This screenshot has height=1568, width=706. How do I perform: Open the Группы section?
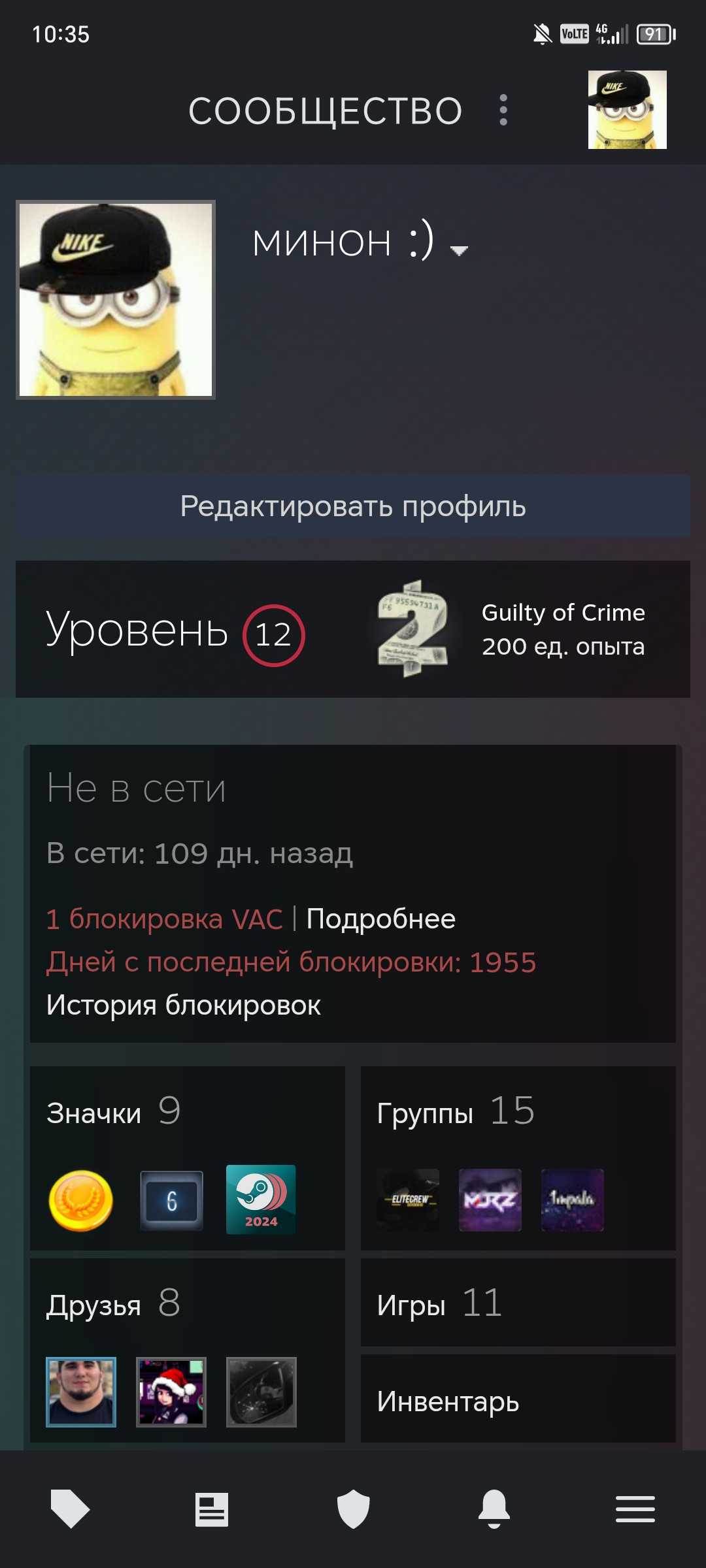click(456, 1111)
